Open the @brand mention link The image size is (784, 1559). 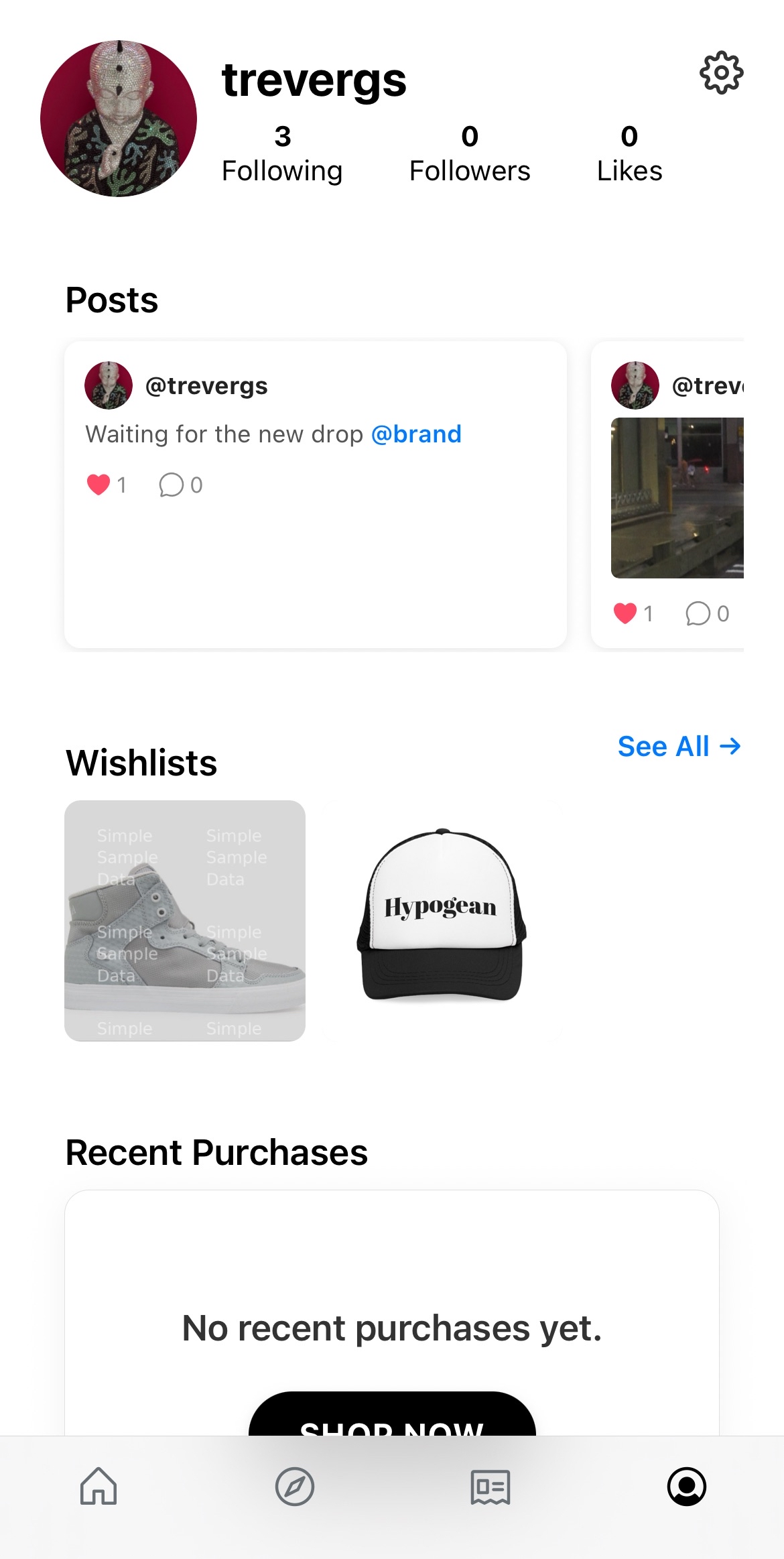(416, 434)
